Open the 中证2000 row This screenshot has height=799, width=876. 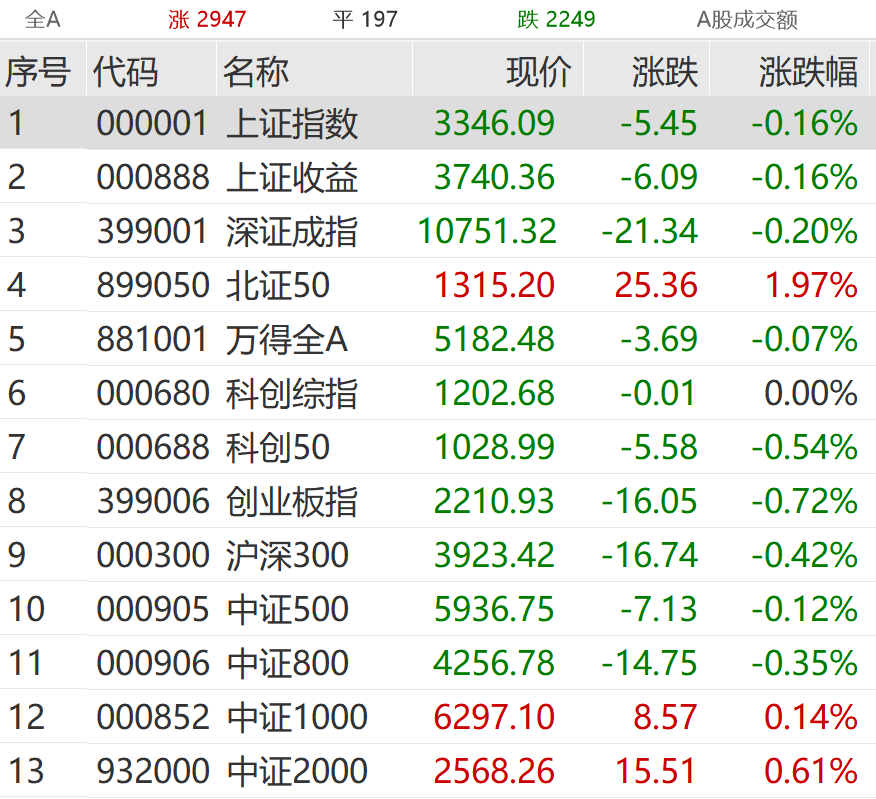pyautogui.click(x=297, y=772)
